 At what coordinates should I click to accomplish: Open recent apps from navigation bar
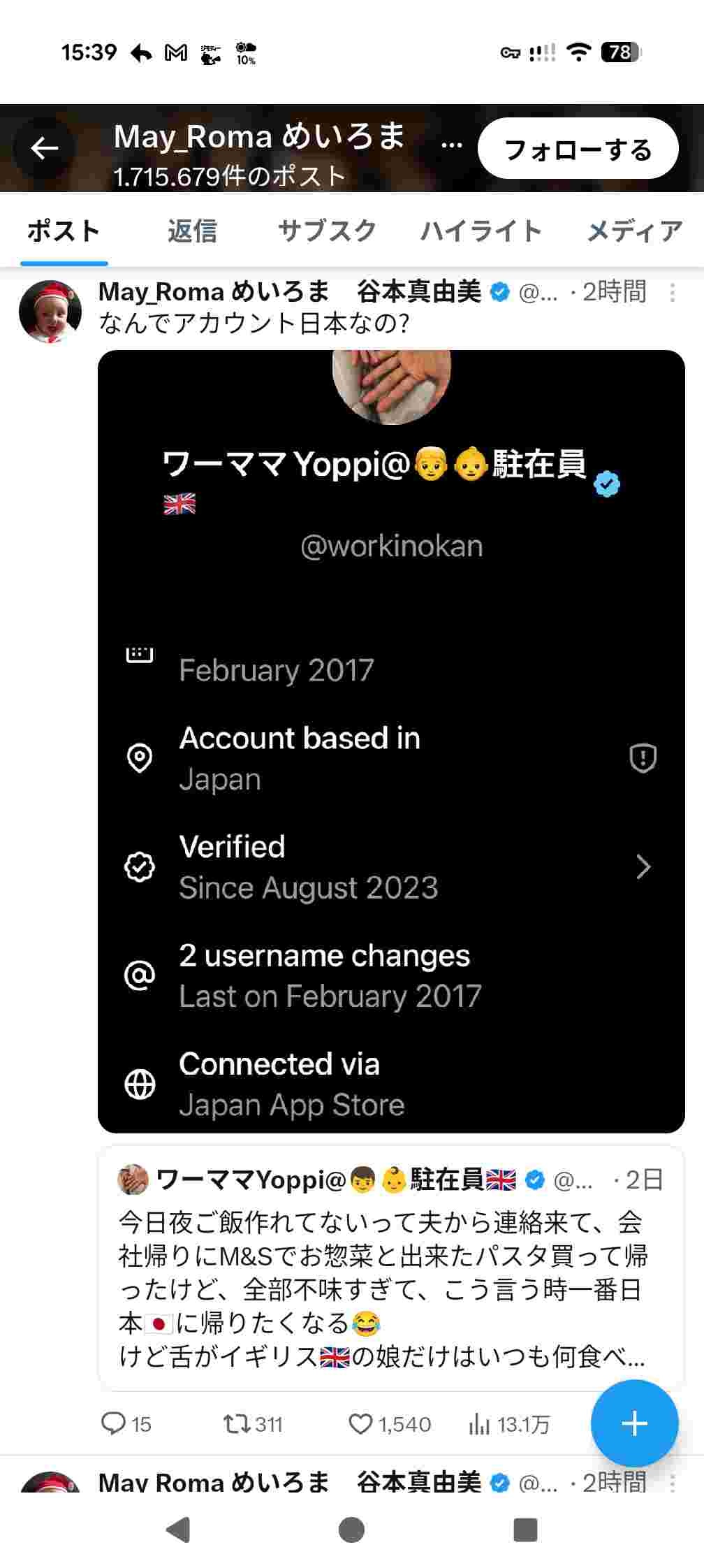[525, 1530]
